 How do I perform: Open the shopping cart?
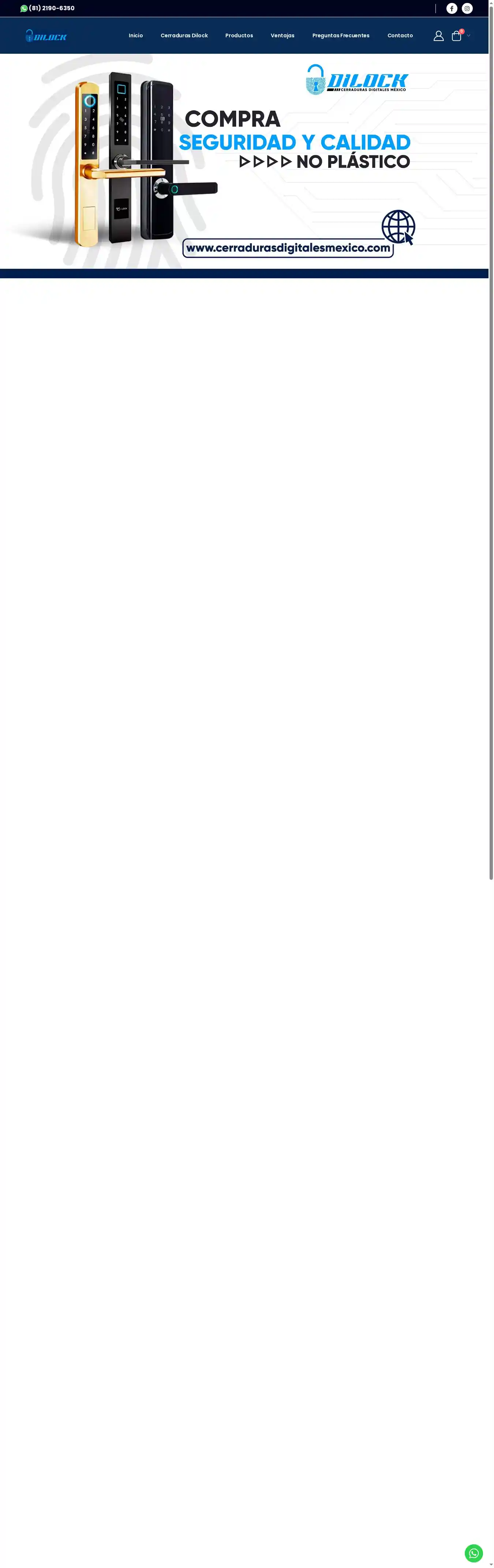click(x=457, y=37)
